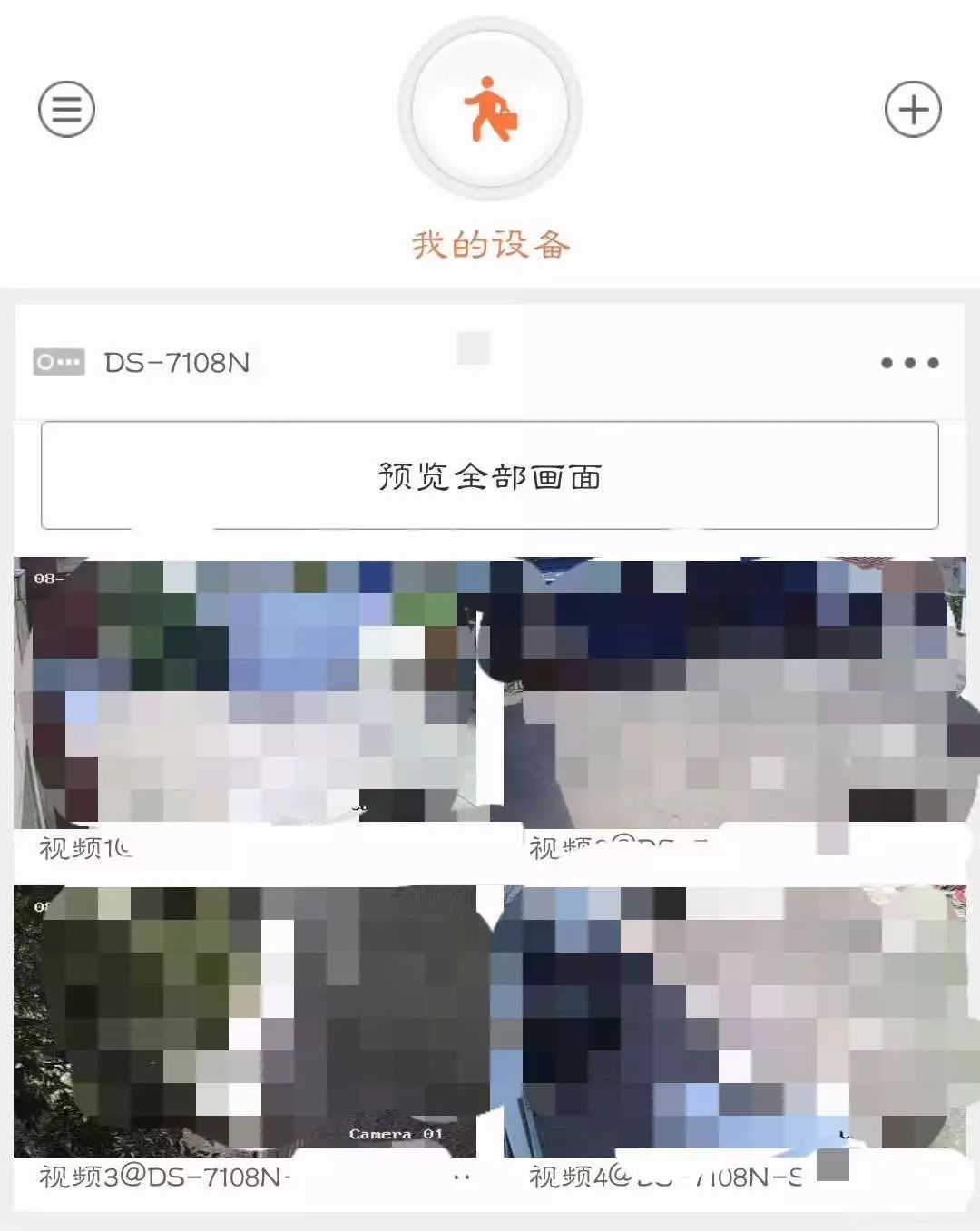
Task: Add a new device with plus icon
Action: pyautogui.click(x=913, y=110)
